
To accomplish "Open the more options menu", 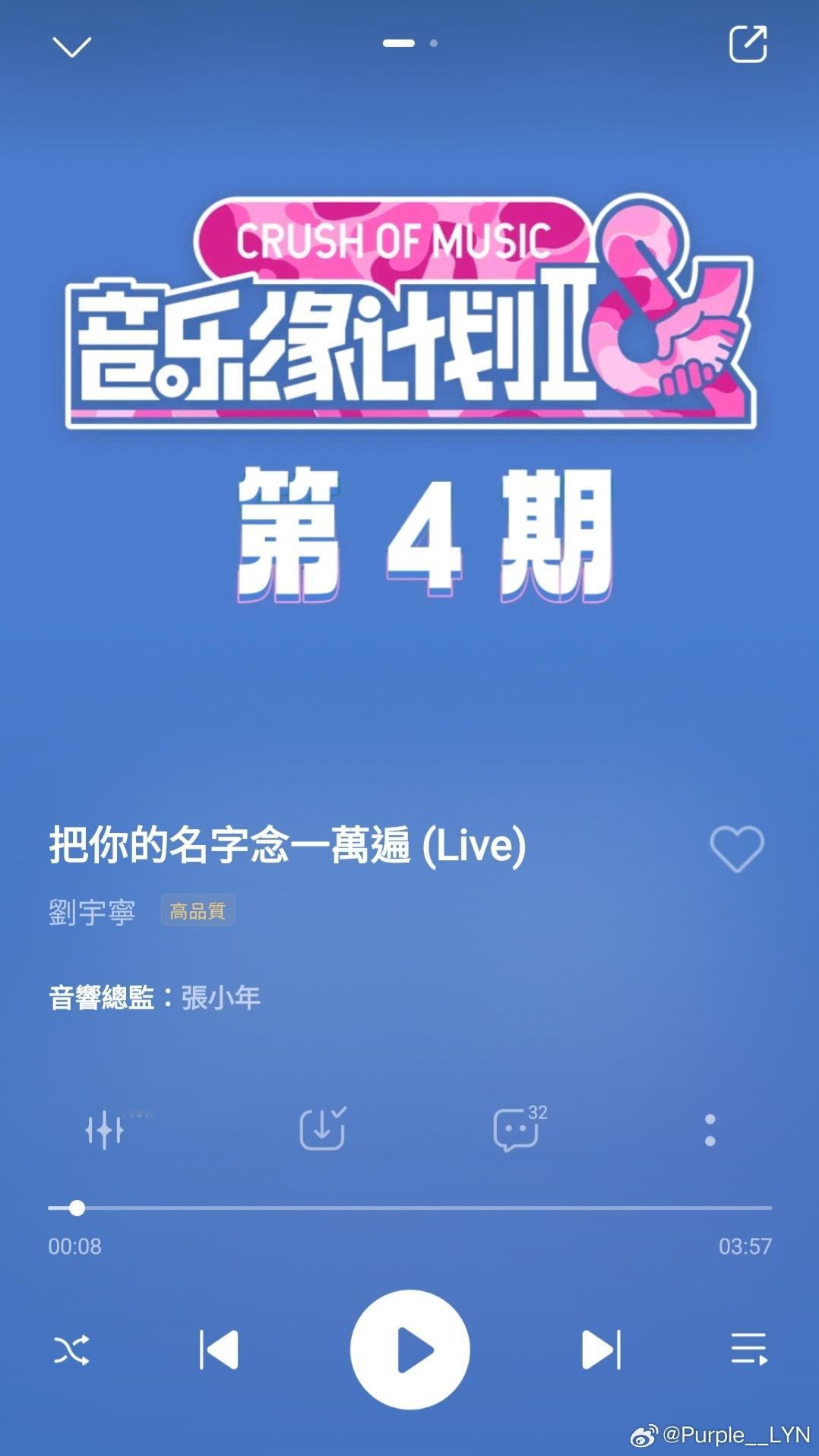I will tap(710, 1130).
